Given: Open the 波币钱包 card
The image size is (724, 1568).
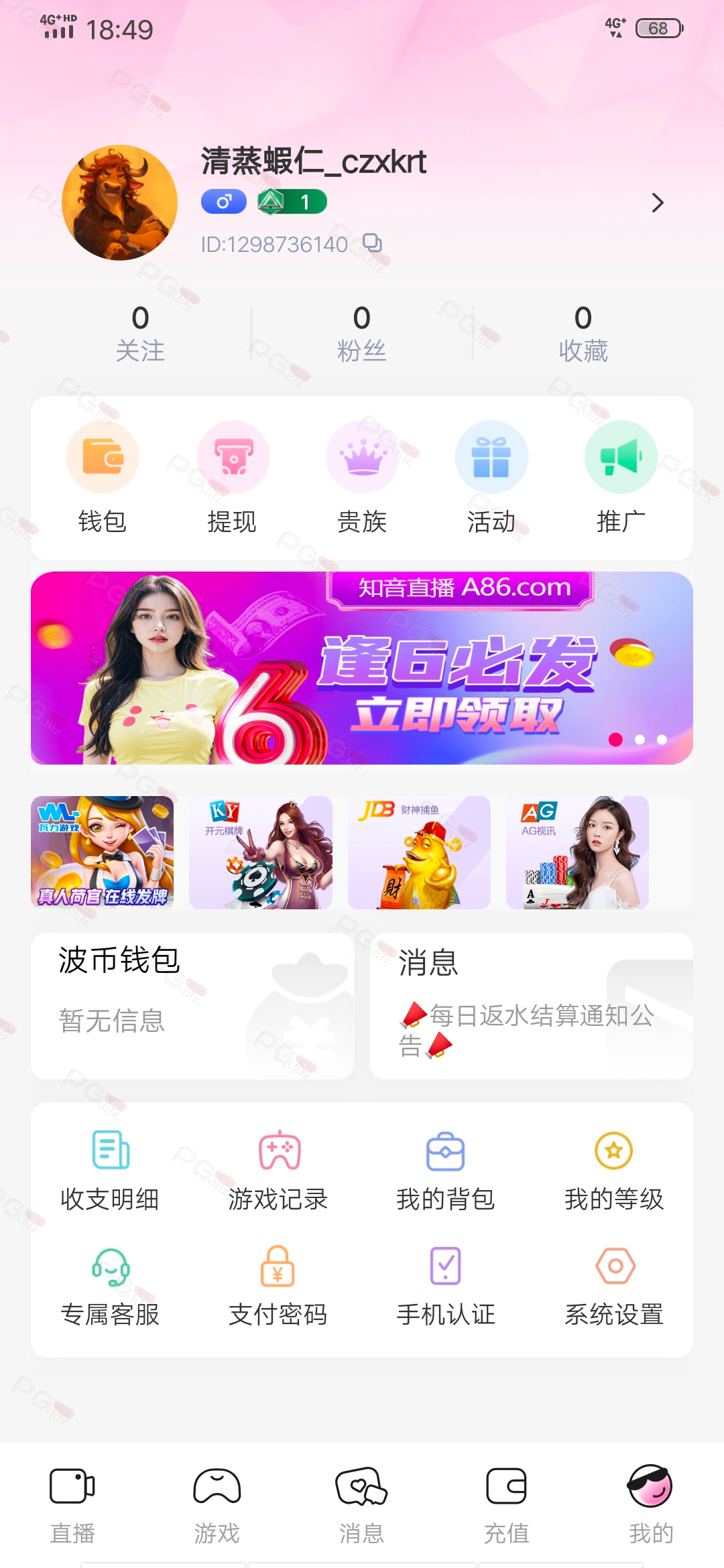Looking at the screenshot, I should (192, 1006).
